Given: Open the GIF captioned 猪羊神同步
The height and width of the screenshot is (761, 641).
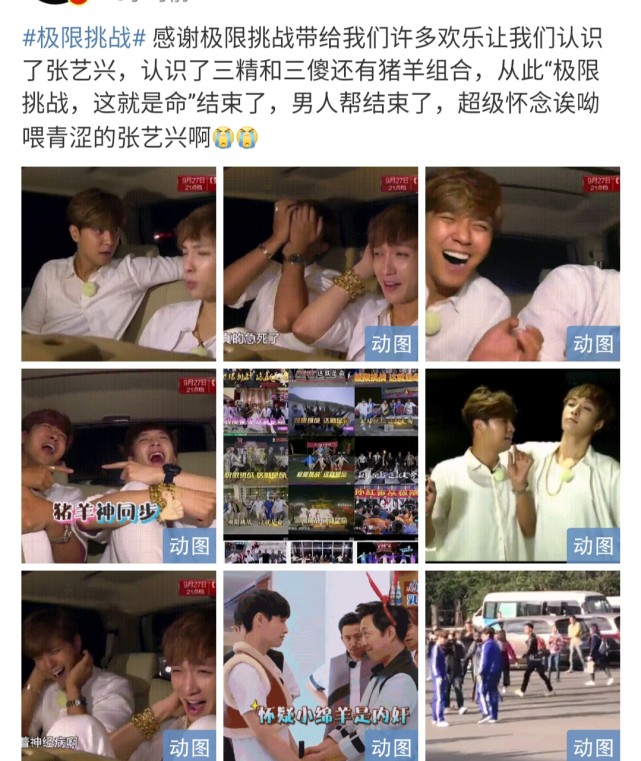Looking at the screenshot, I should coord(118,466).
